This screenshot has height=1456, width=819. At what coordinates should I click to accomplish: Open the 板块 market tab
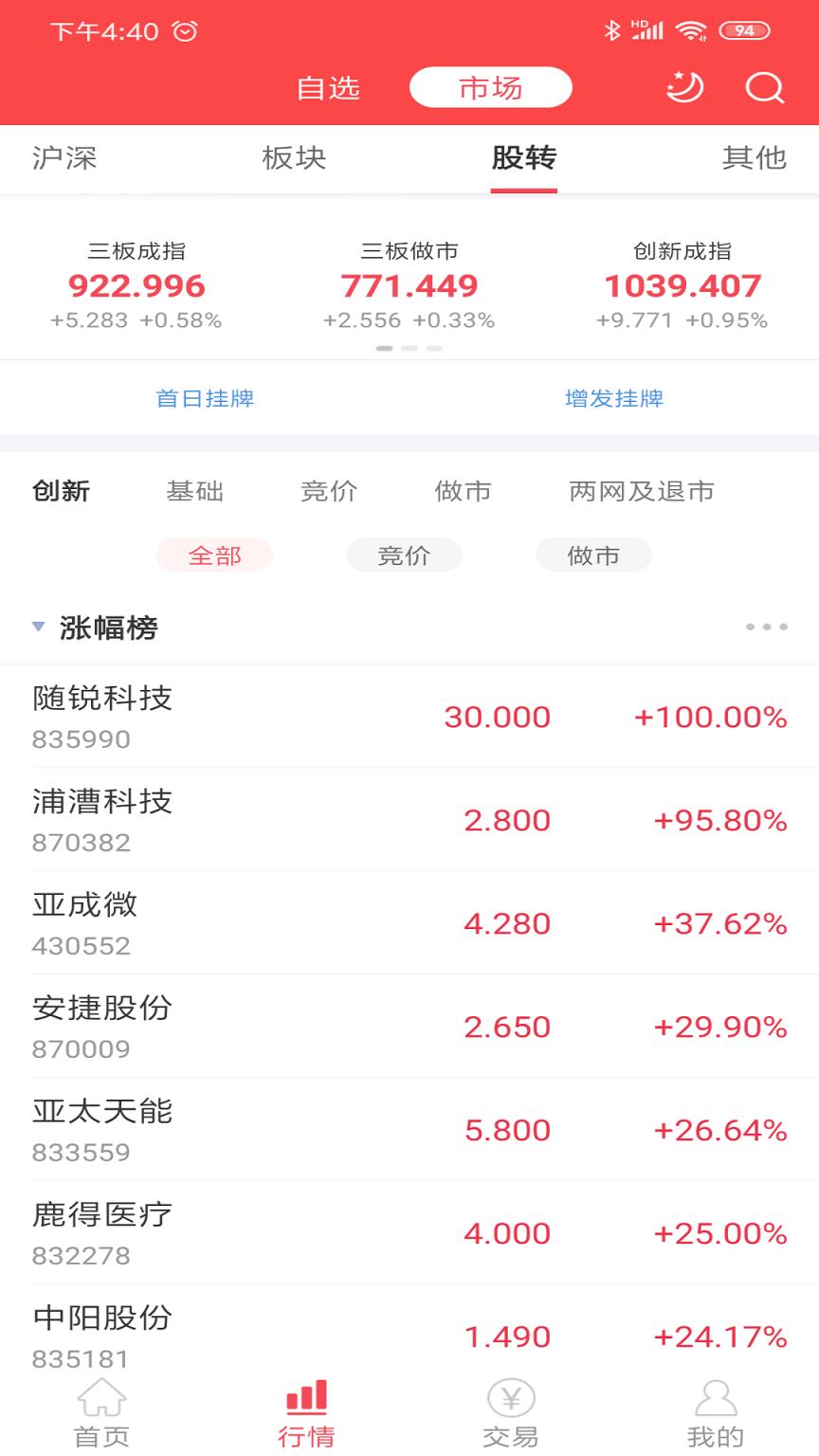click(294, 158)
